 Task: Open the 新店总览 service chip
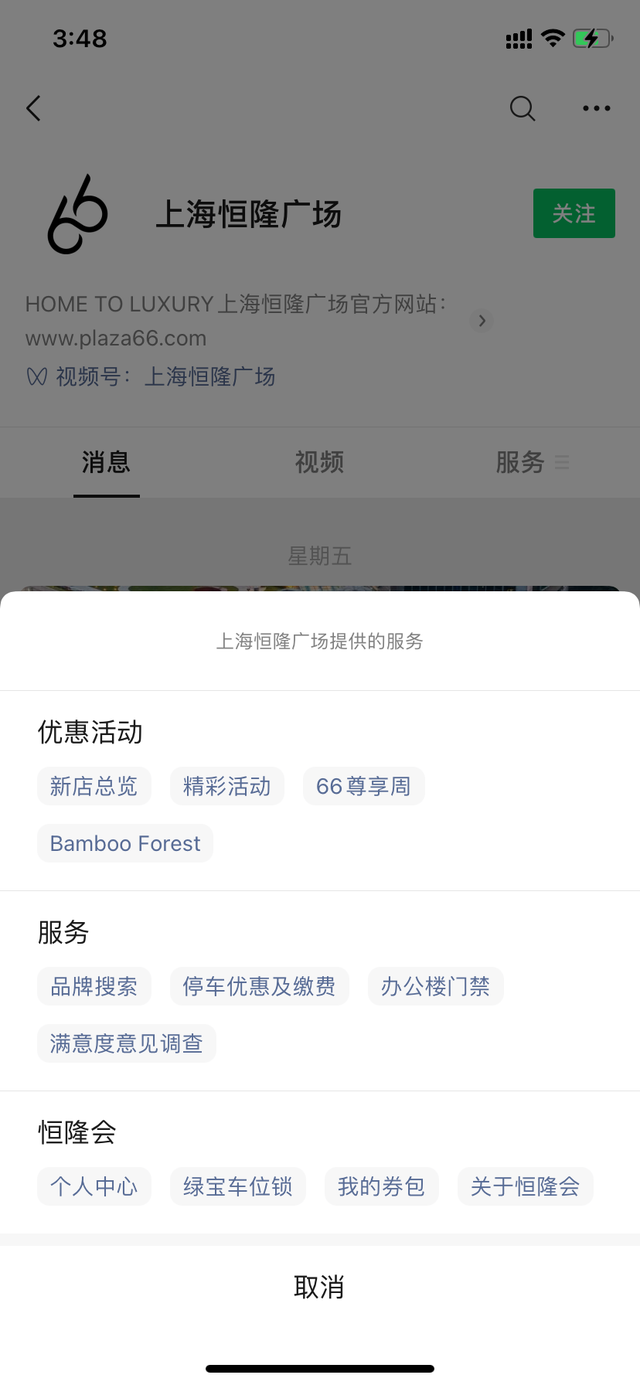click(94, 786)
